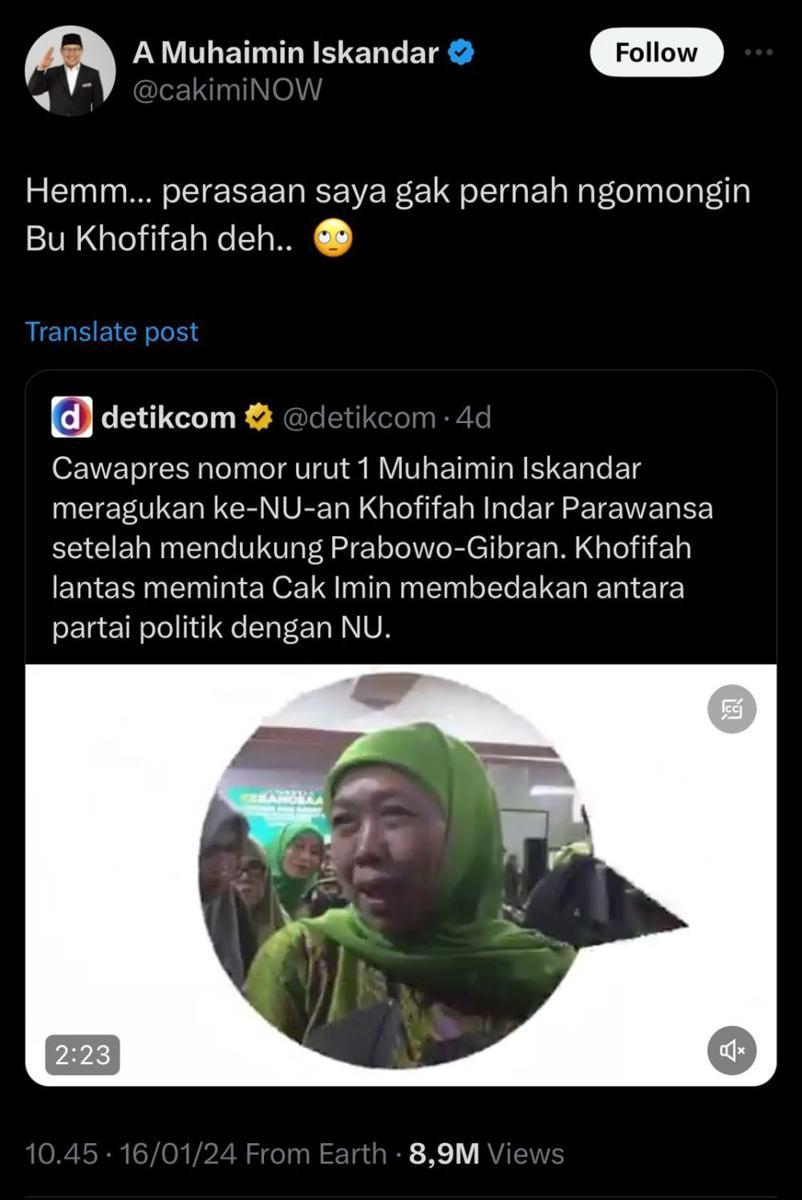The width and height of the screenshot is (802, 1200).
Task: Translate this post
Action: pos(111,332)
